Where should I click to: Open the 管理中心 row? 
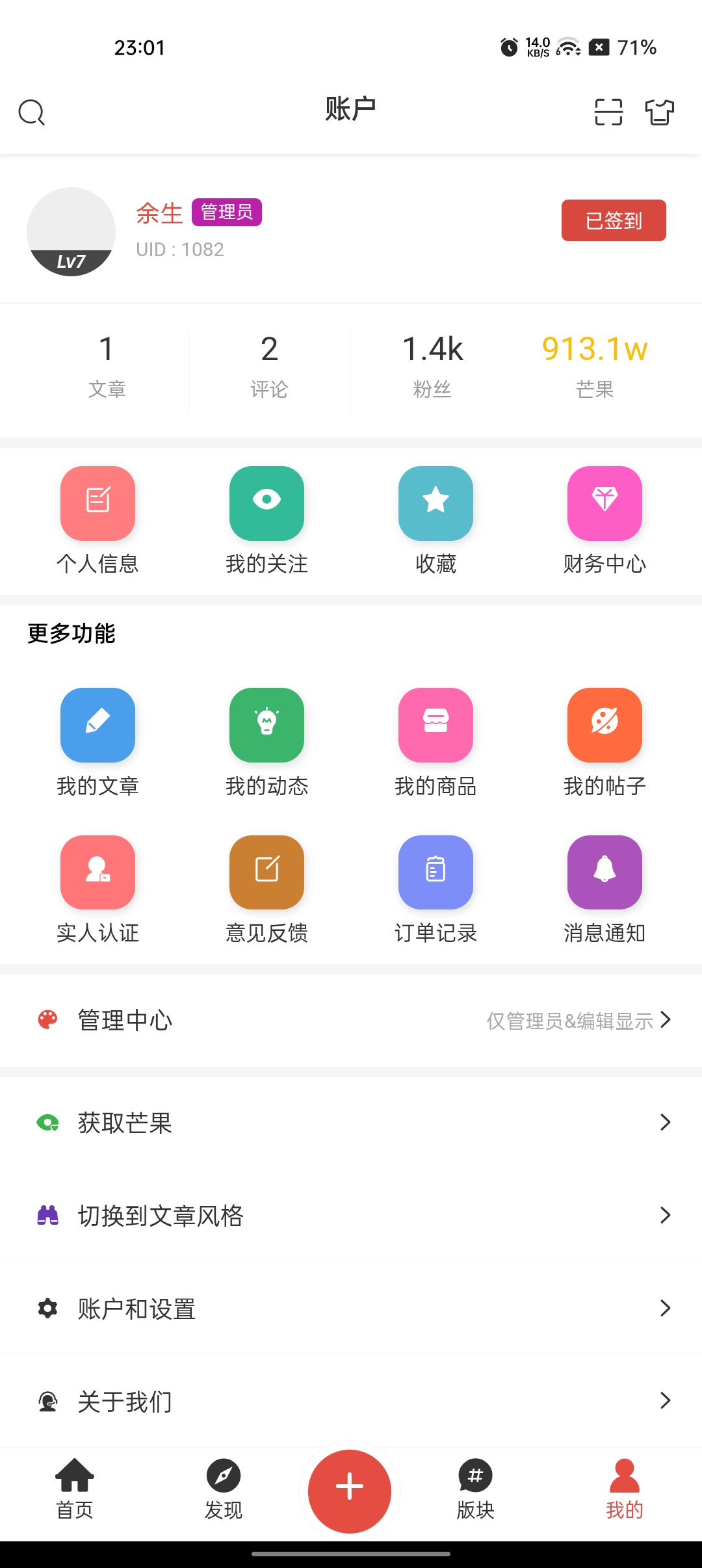[x=351, y=1020]
